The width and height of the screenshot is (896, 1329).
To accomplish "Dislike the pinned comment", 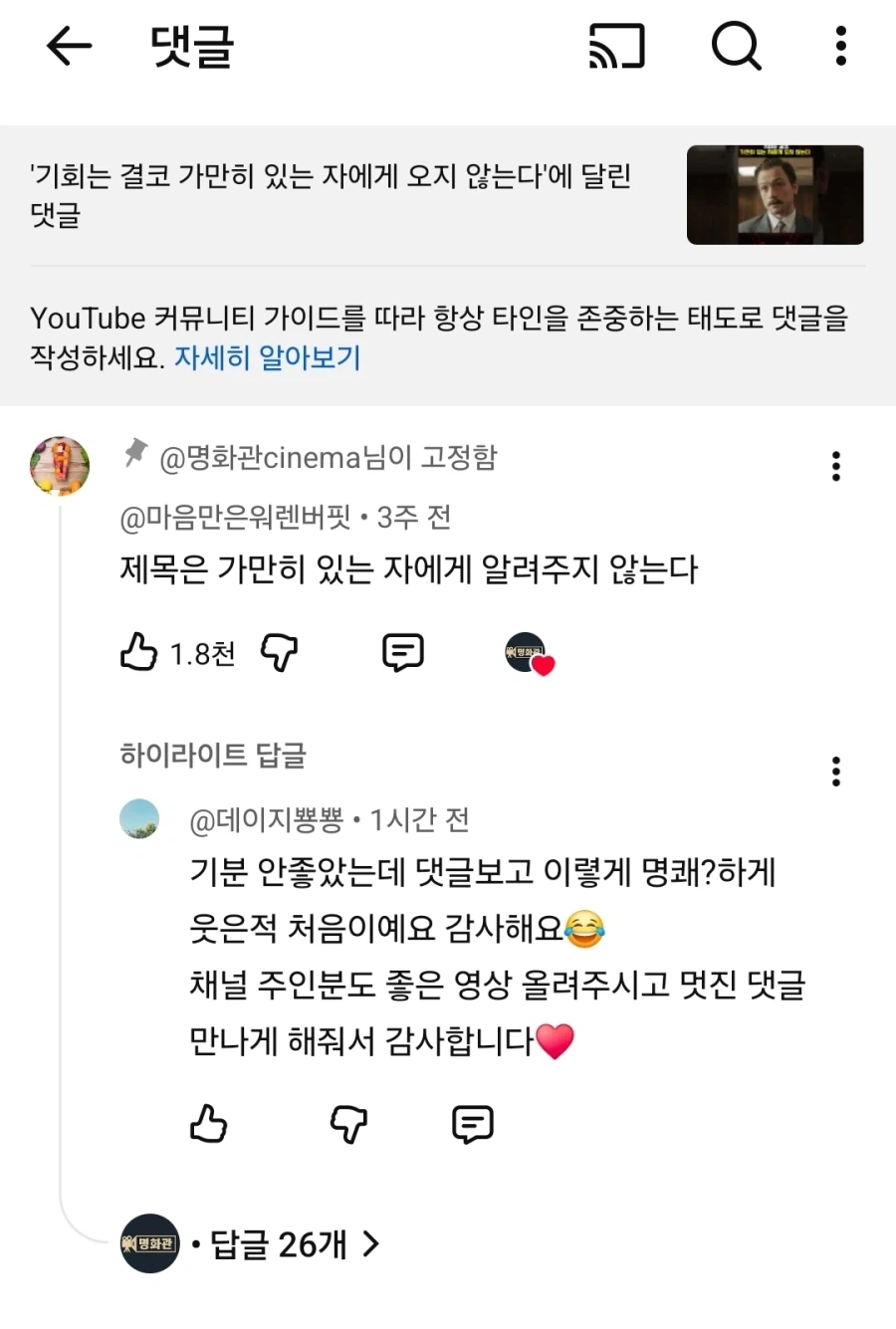I will pos(280,652).
